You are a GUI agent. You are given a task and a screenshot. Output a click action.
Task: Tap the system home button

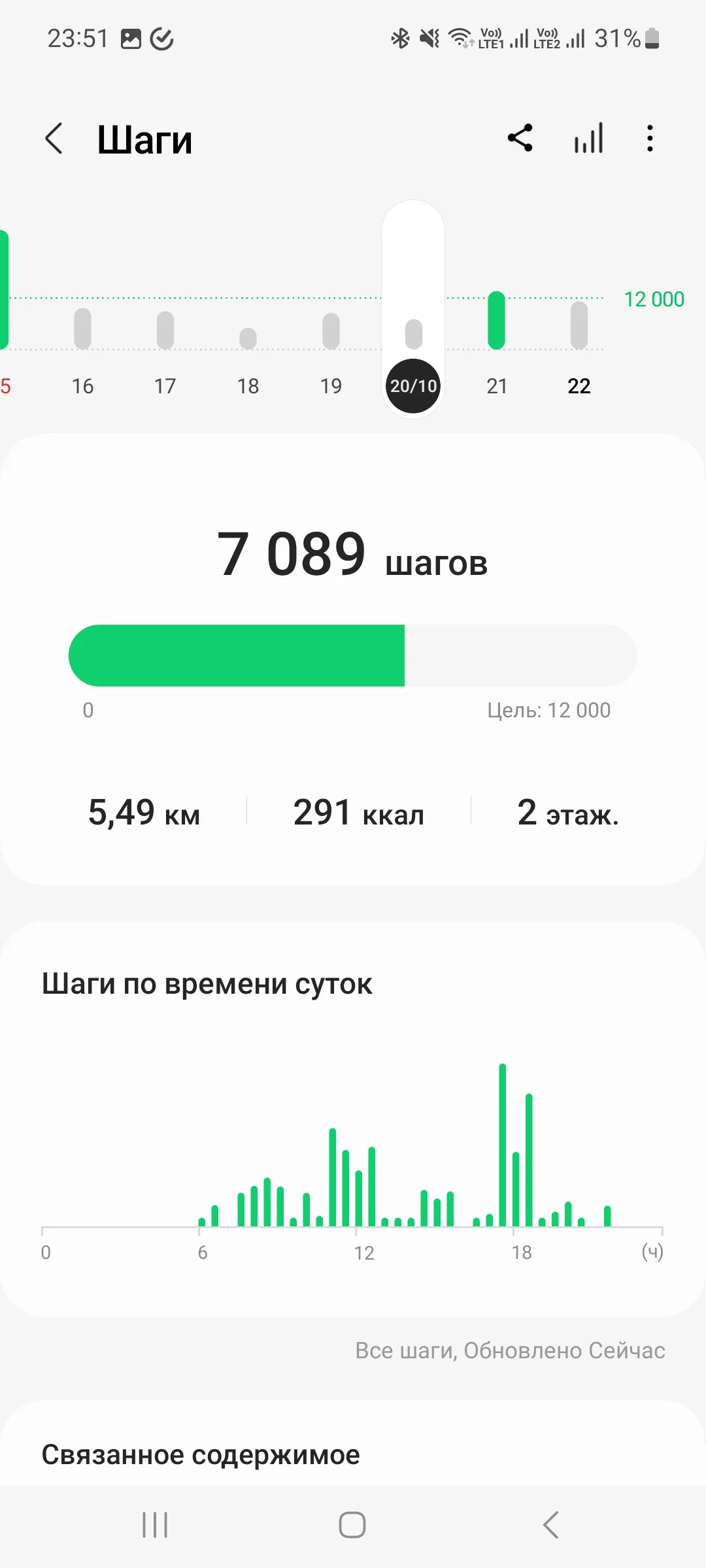[352, 1525]
